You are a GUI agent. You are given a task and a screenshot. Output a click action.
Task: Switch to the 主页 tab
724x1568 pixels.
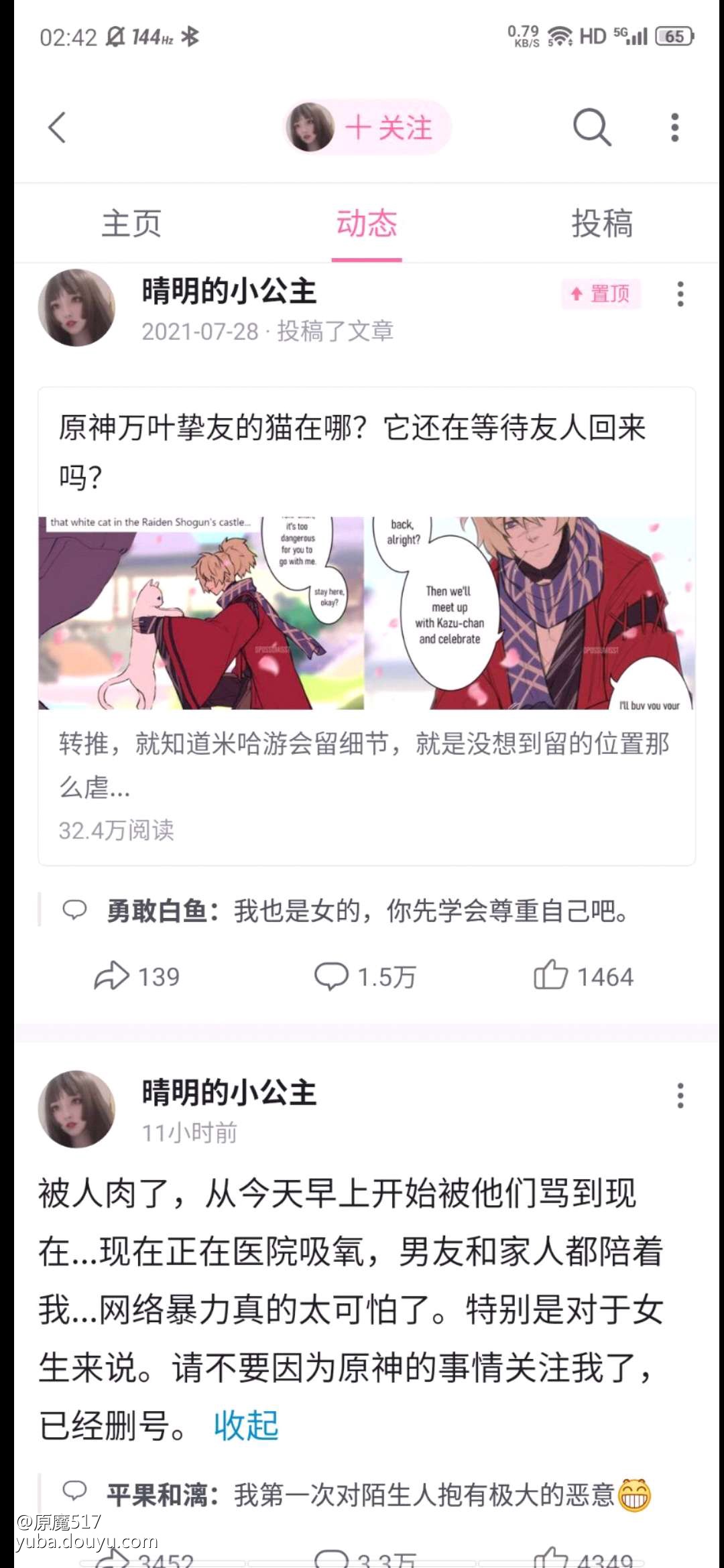(131, 223)
